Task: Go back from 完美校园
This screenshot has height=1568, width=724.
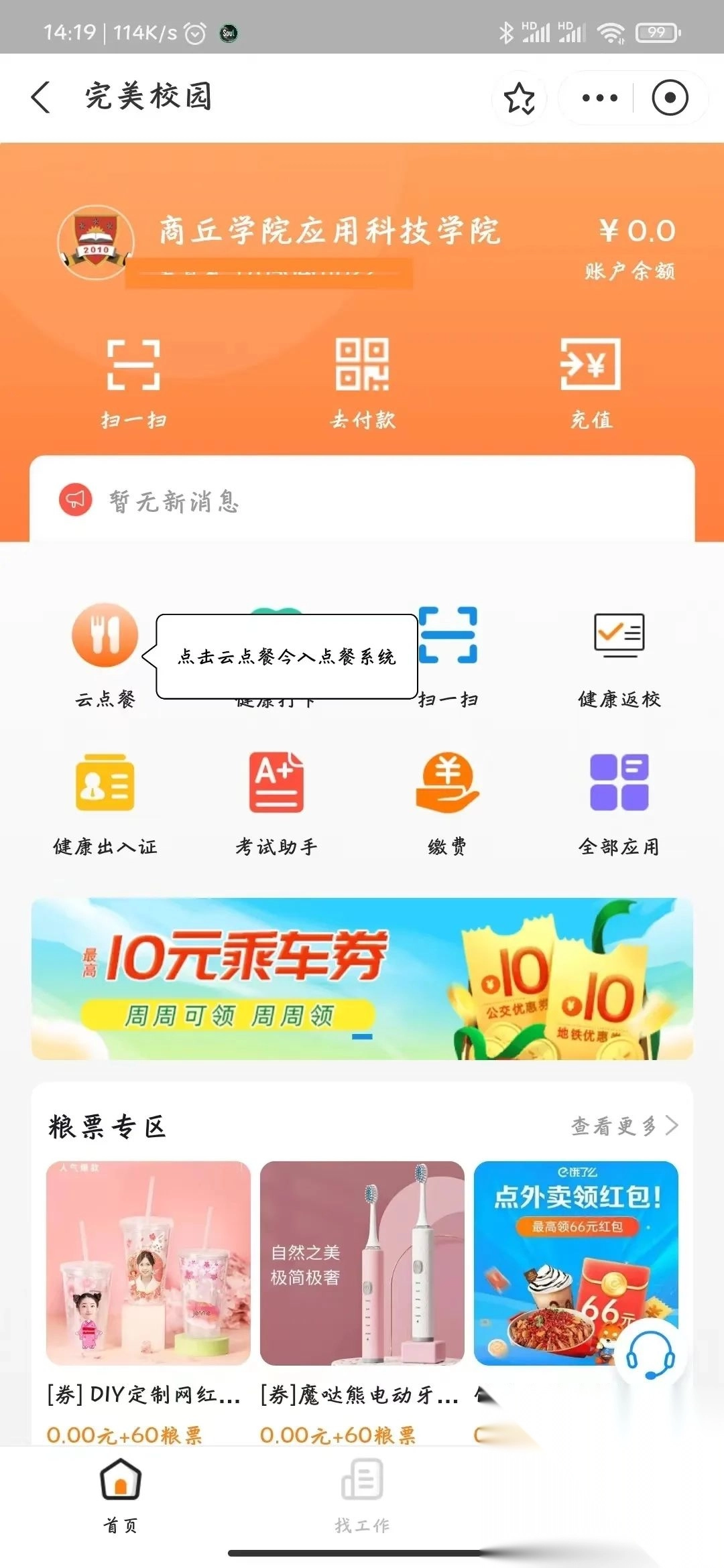Action: 42,98
